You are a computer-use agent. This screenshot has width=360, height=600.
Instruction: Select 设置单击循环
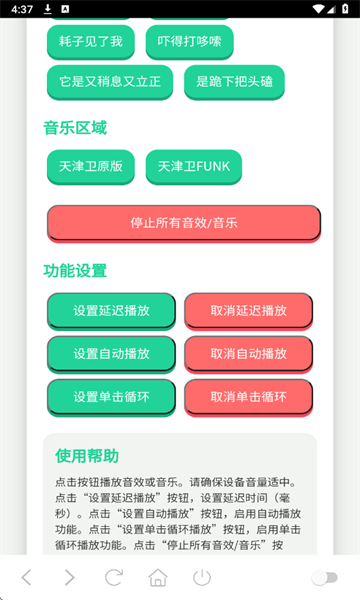[111, 397]
